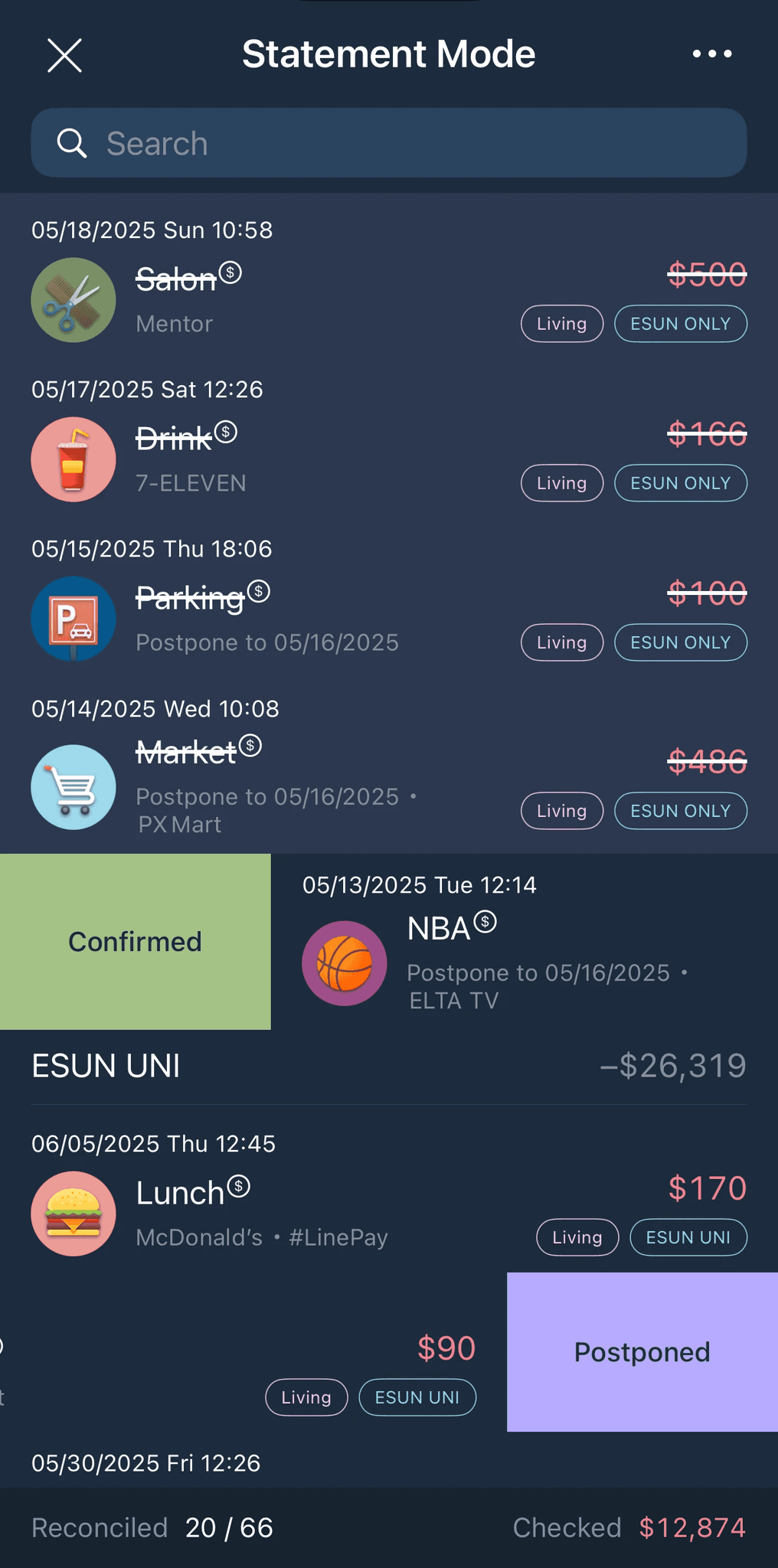
Task: Open the Parking transaction
Action: point(388,619)
